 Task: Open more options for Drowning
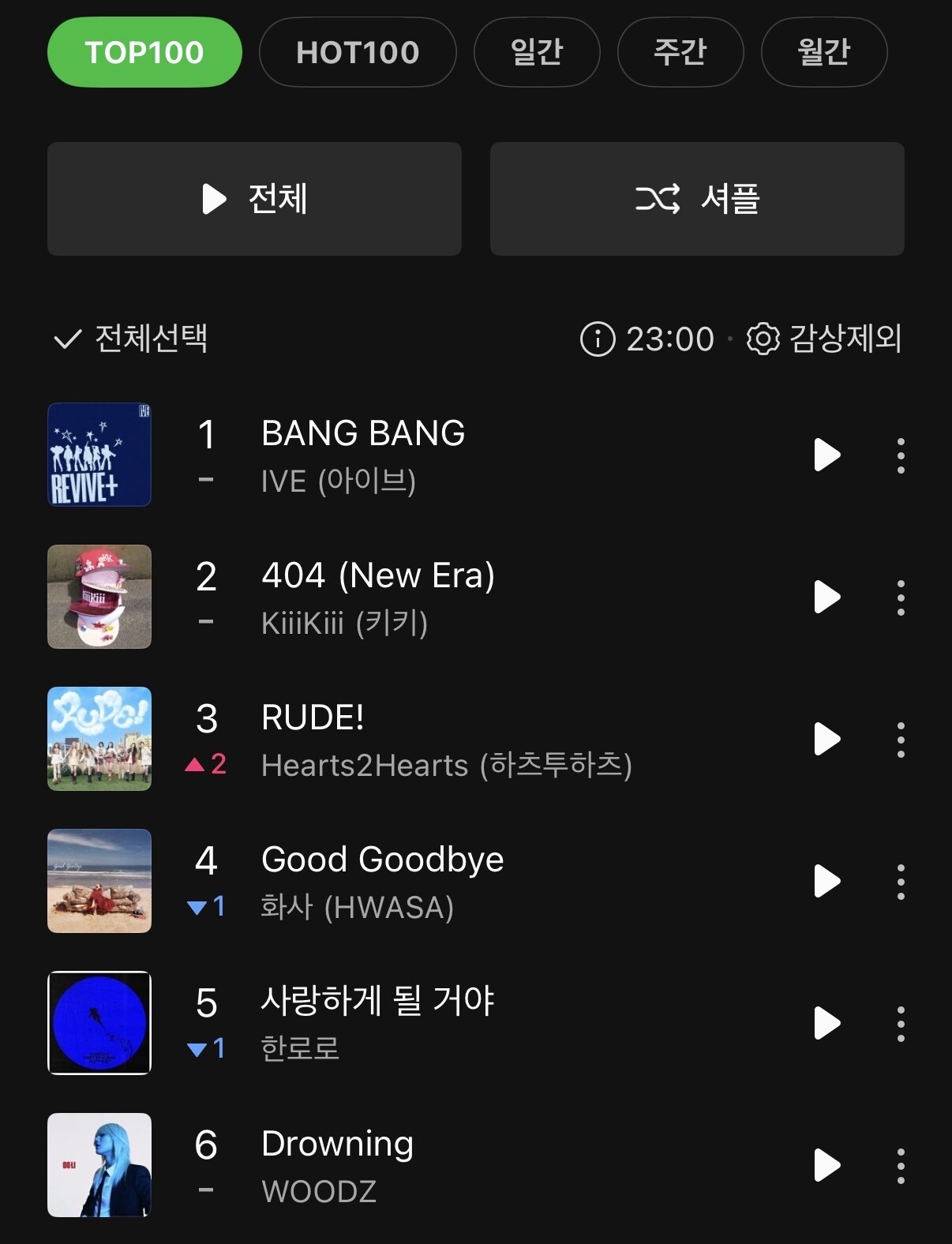click(x=901, y=1166)
